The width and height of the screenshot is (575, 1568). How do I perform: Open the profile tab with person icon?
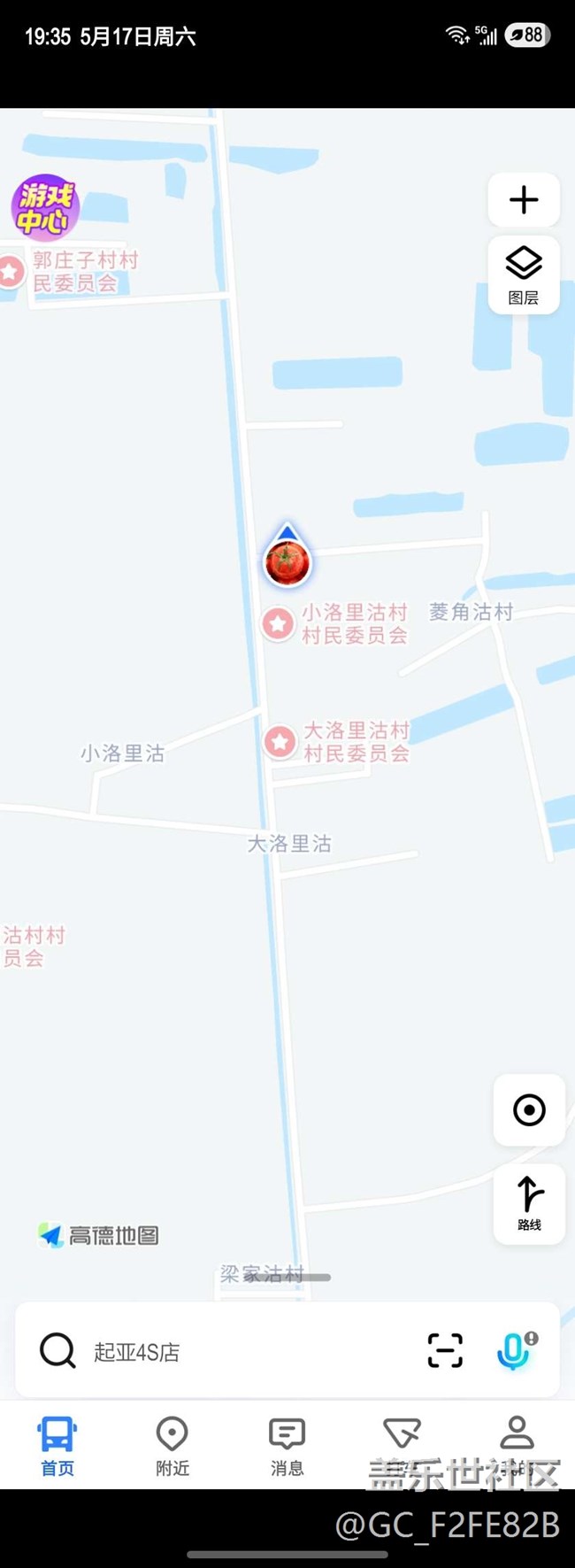[x=517, y=1446]
